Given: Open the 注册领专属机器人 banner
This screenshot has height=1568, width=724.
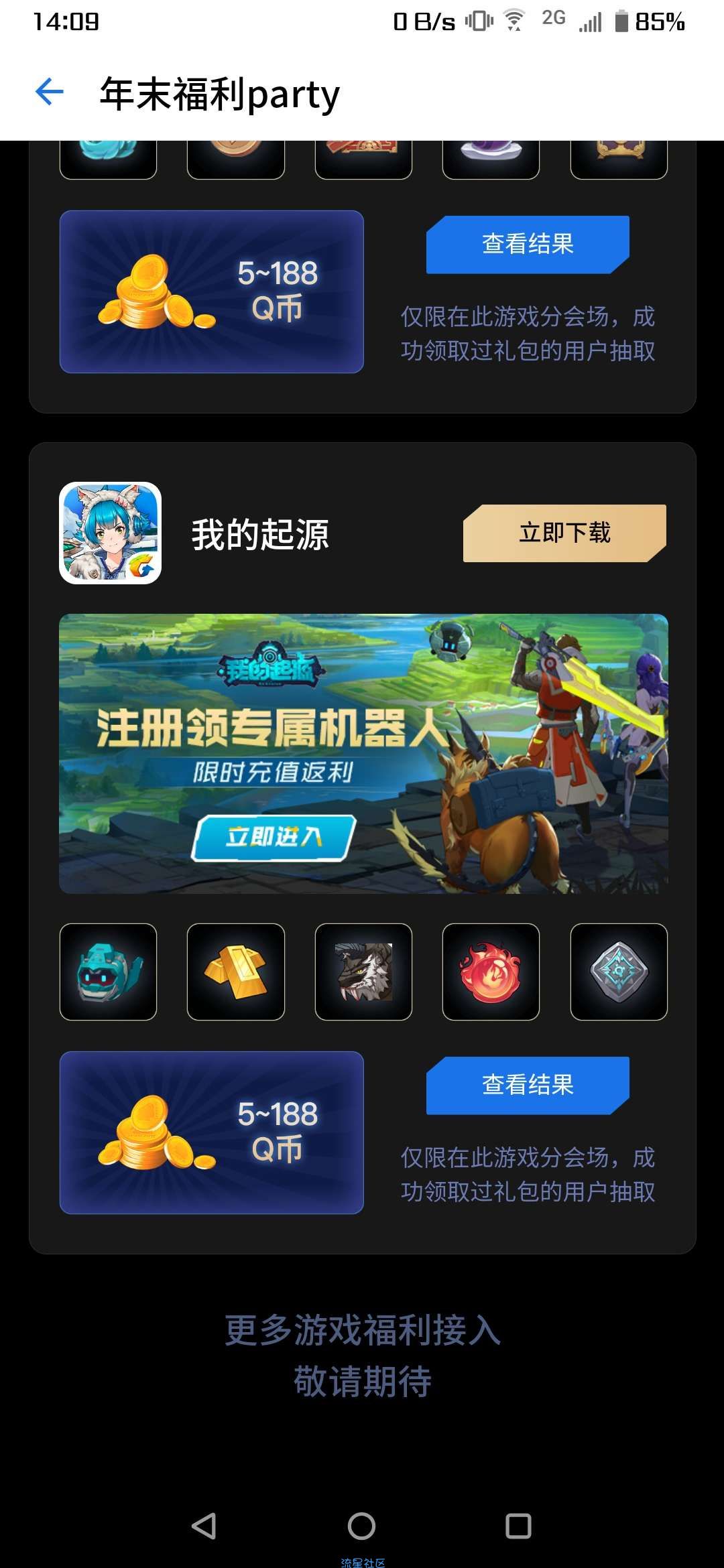Looking at the screenshot, I should [x=363, y=753].
